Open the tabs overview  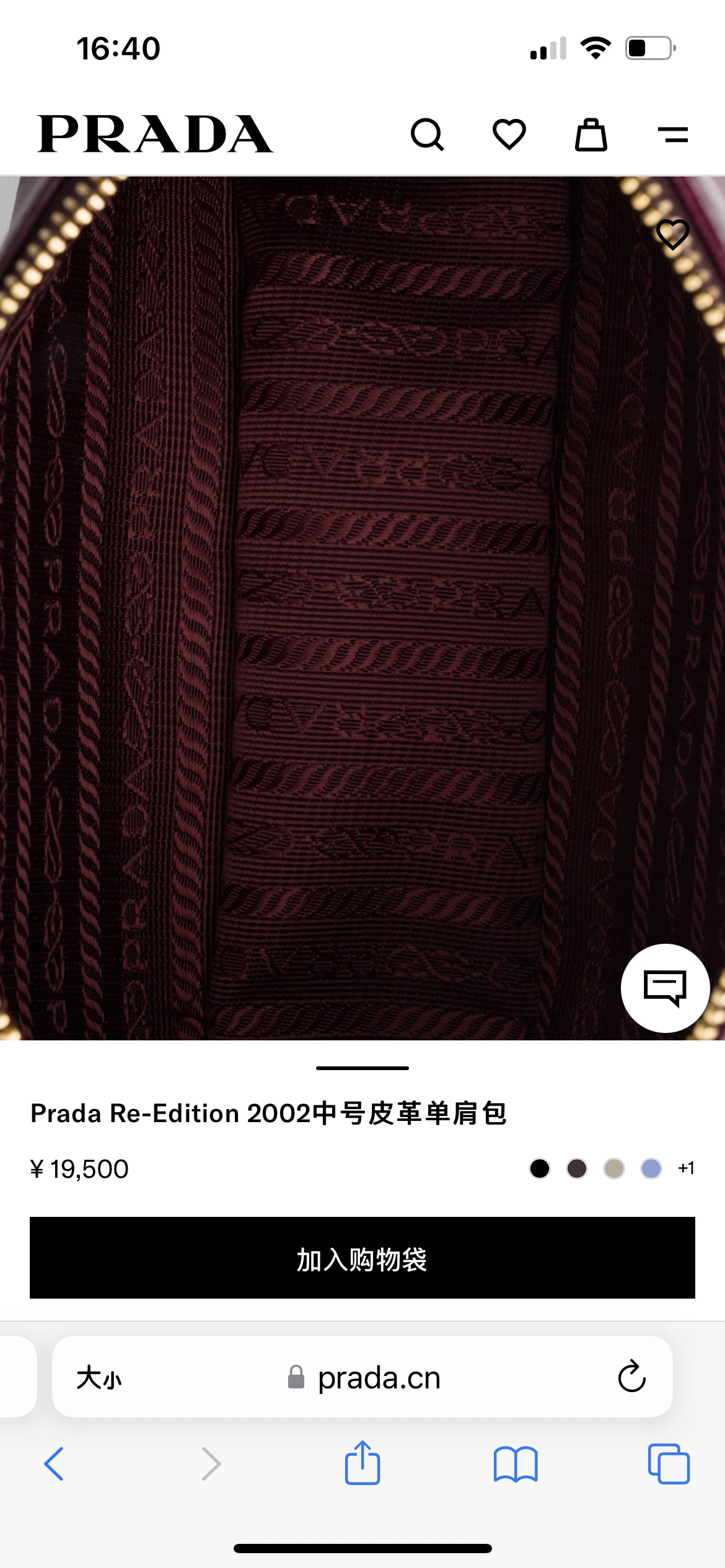tap(669, 1464)
